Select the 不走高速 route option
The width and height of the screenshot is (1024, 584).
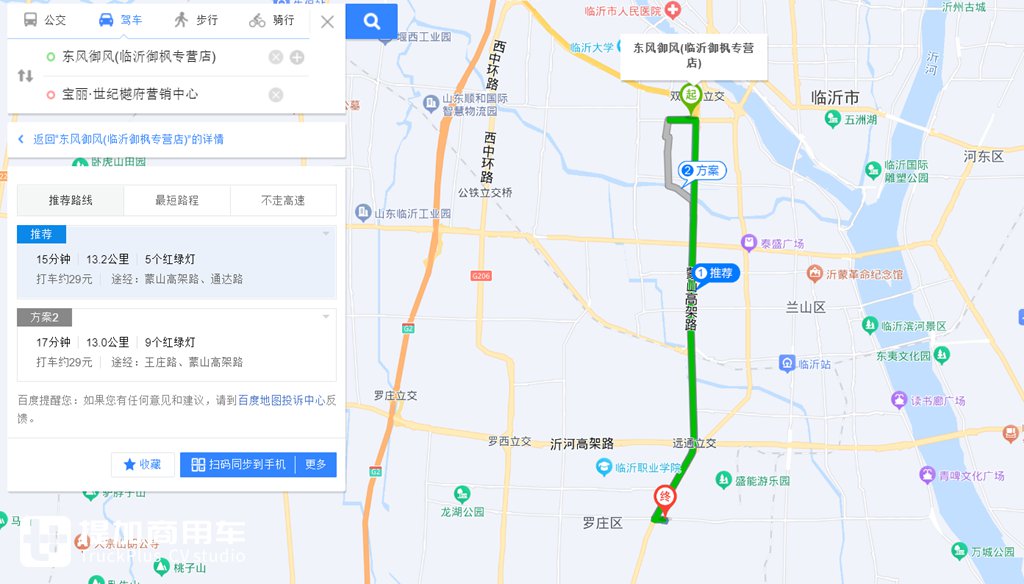pos(283,200)
